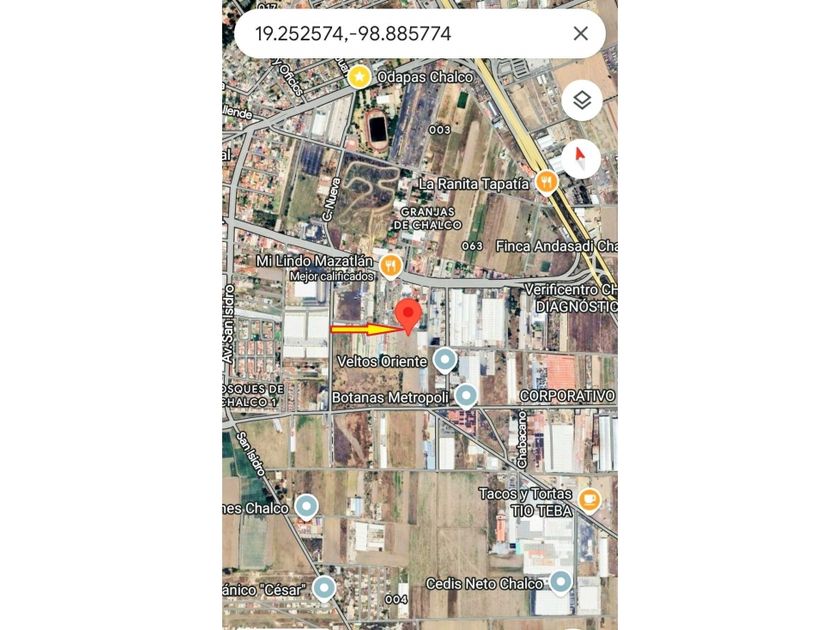Select the Botanas Metropoli marker
Screen dimensions: 840x630
(x=466, y=396)
